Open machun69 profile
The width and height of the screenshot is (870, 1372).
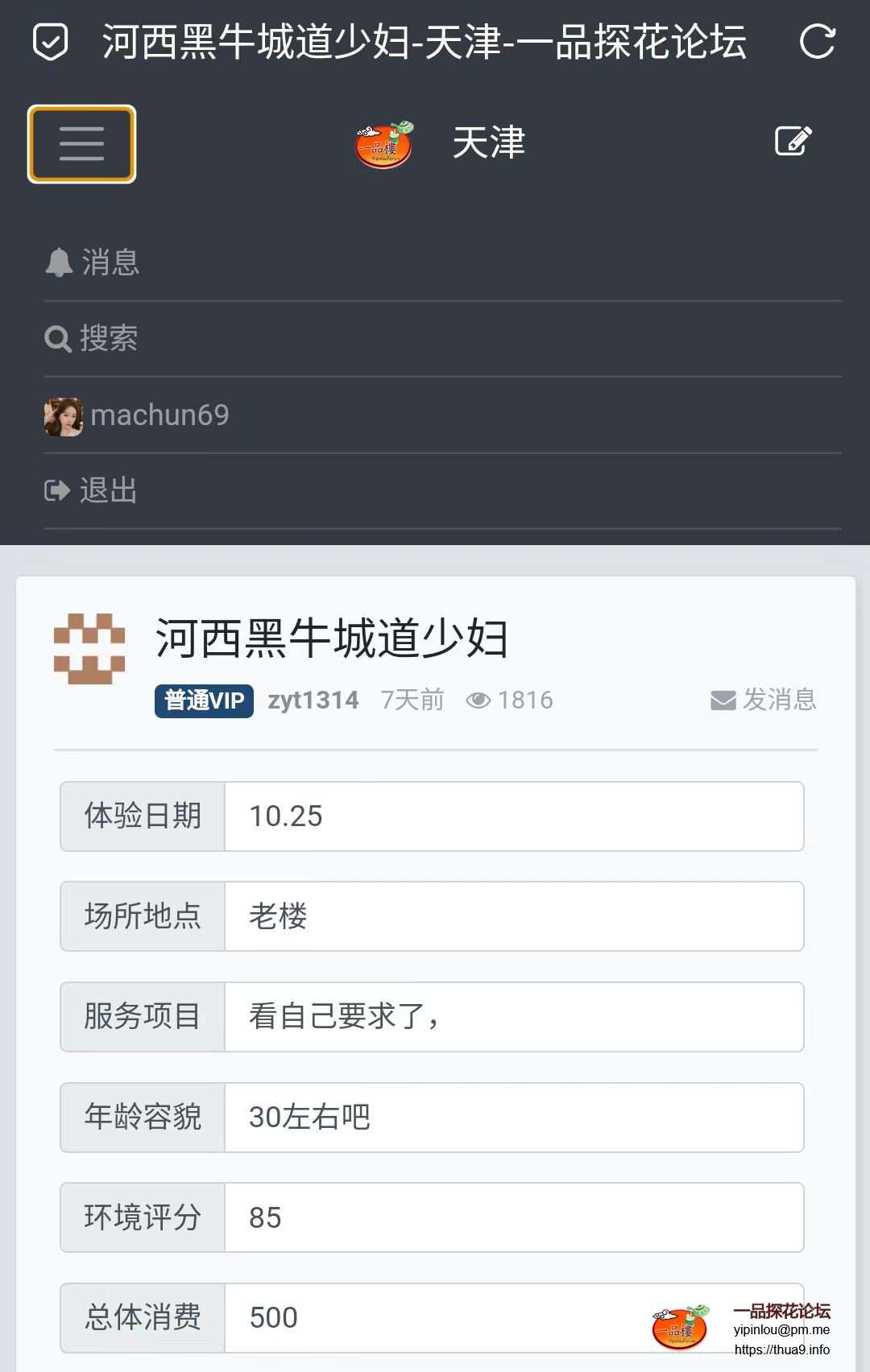[x=137, y=415]
